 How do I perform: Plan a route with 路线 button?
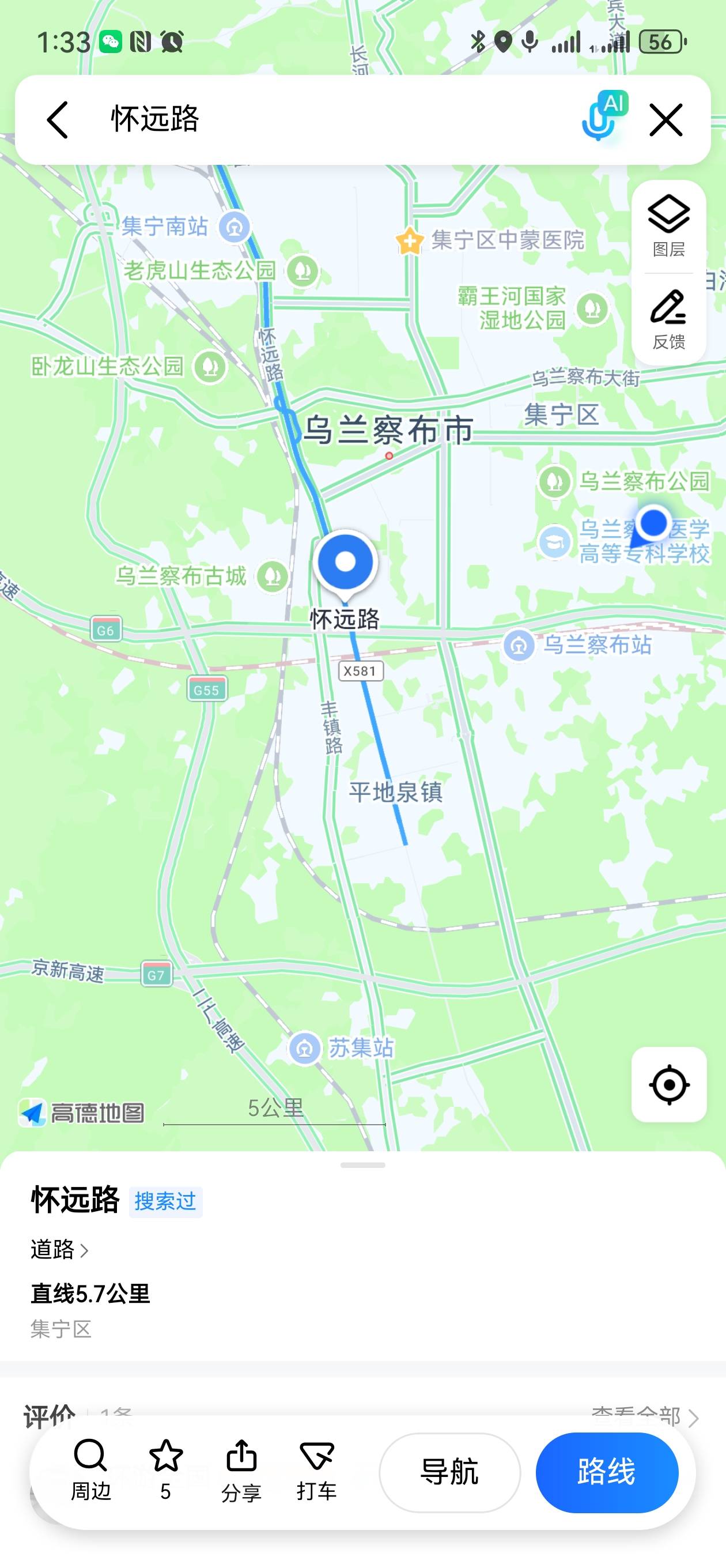[x=607, y=1472]
